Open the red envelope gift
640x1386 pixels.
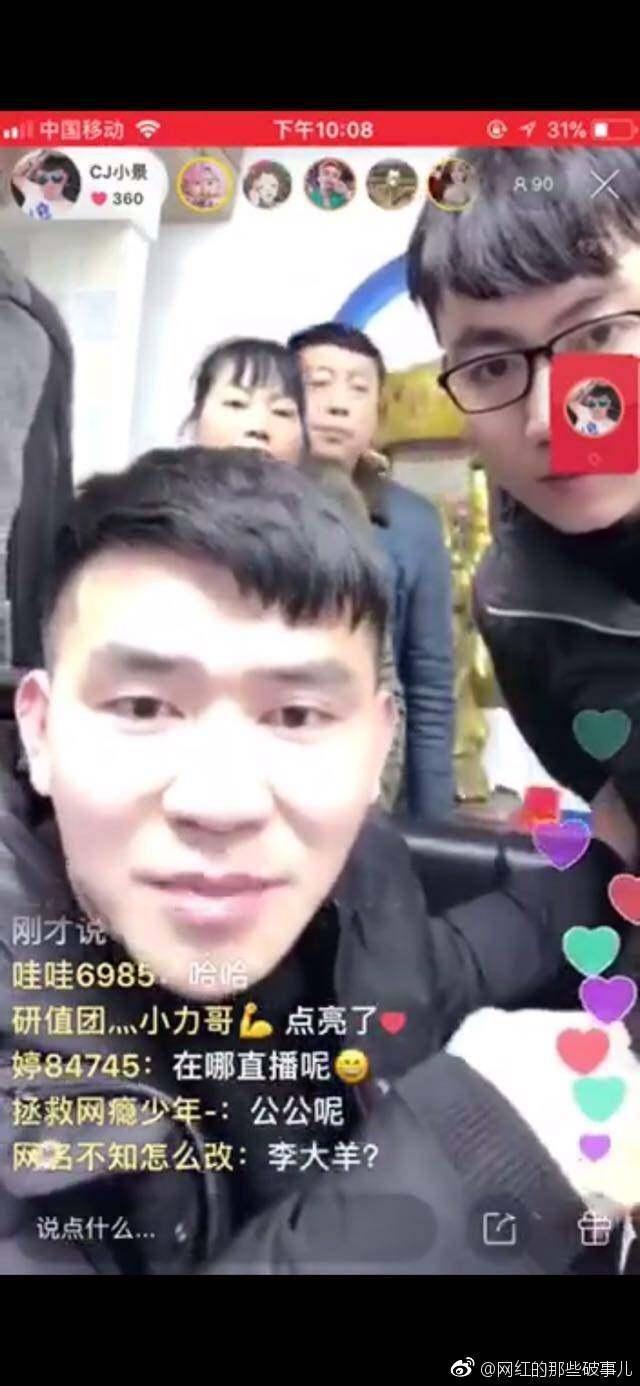pos(593,412)
